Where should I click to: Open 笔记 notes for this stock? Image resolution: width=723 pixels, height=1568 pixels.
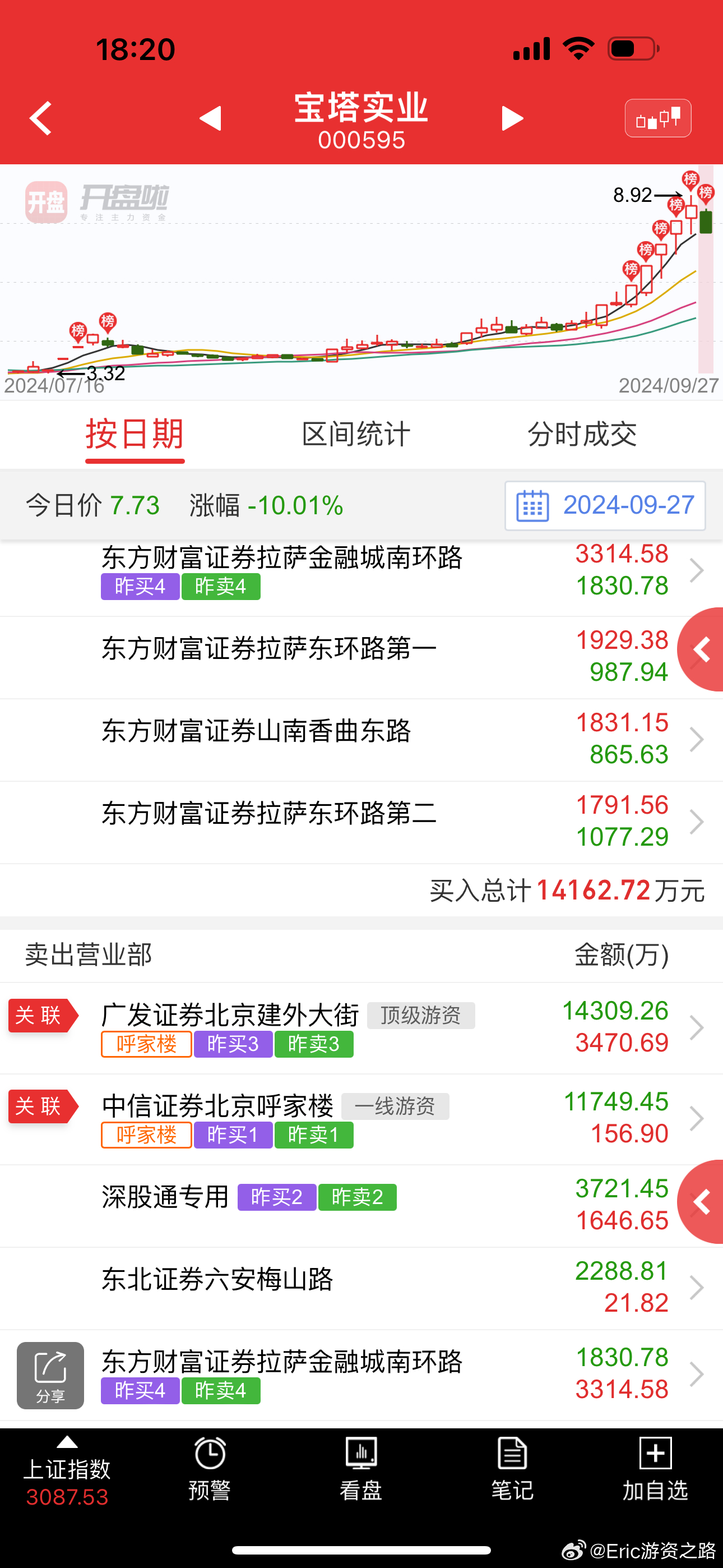(x=512, y=1470)
